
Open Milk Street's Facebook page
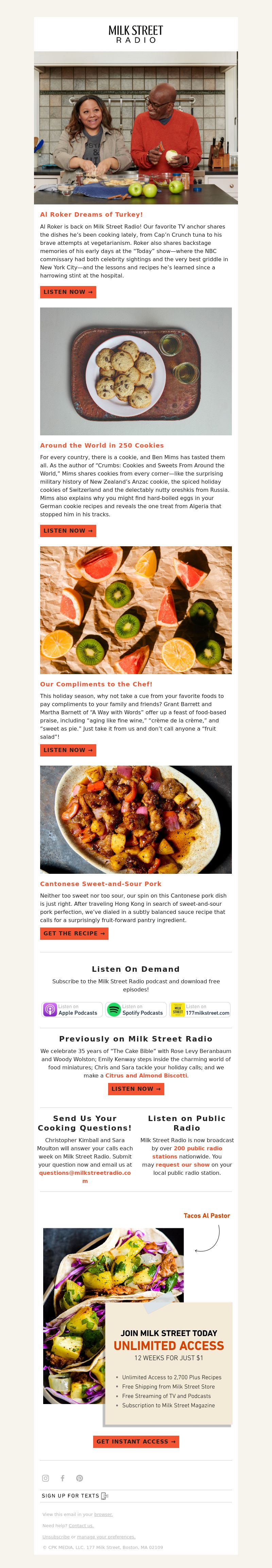(x=62, y=1478)
